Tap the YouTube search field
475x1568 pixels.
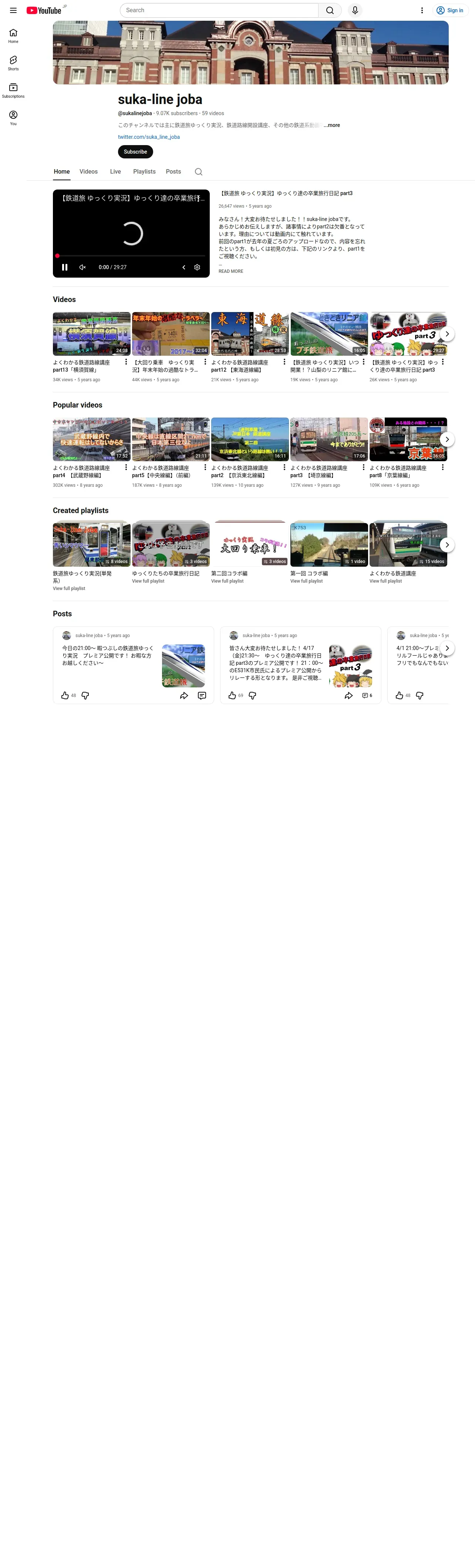tap(219, 10)
